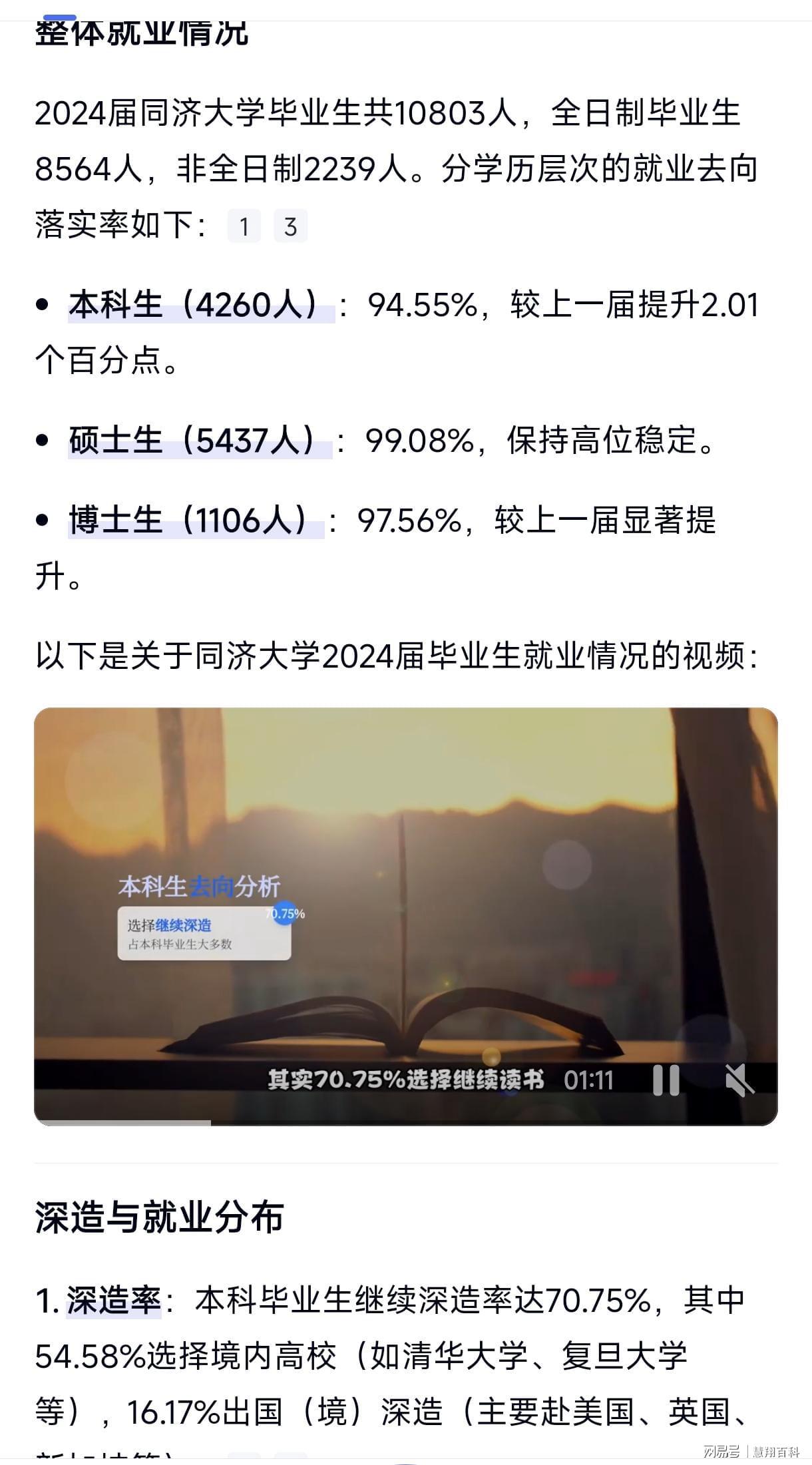Tap the highlighted 本科生（4260人） term

pyautogui.click(x=200, y=306)
